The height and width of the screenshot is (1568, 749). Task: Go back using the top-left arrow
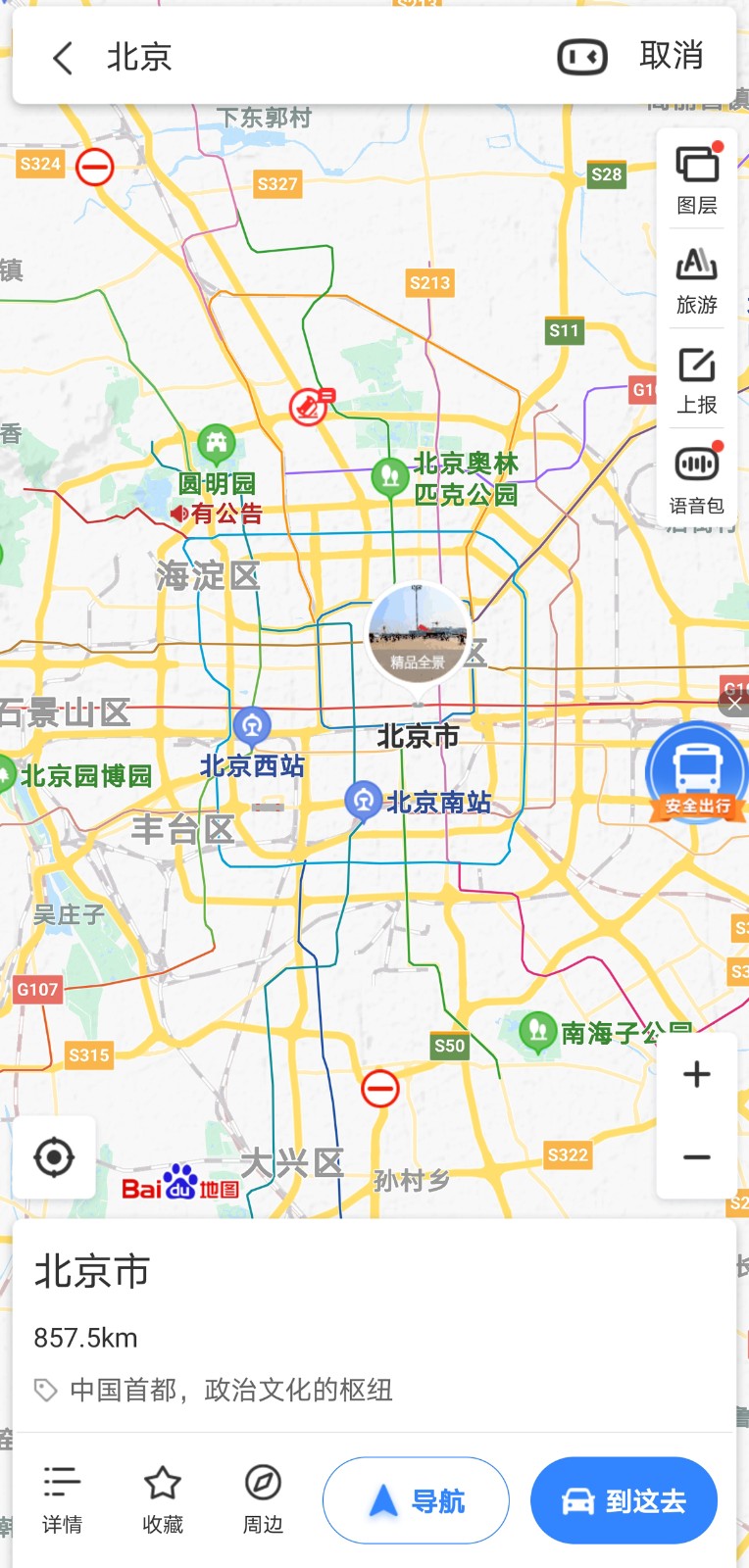63,58
